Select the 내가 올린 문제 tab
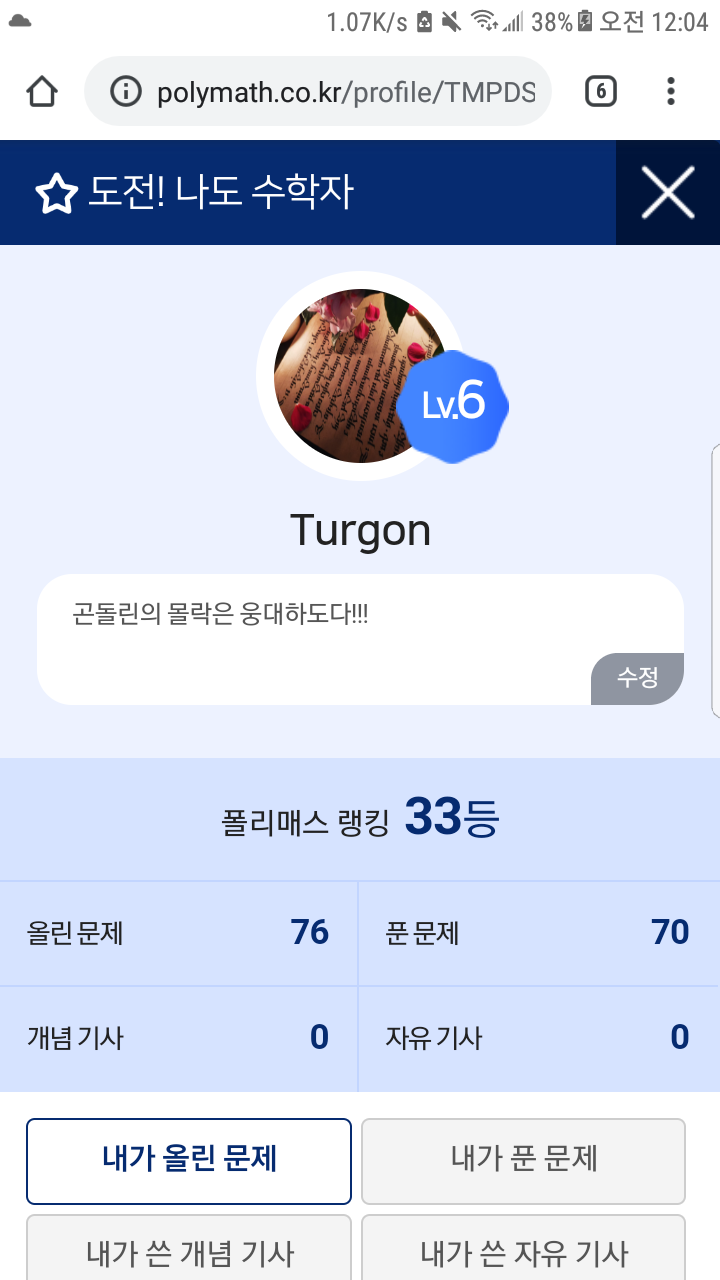 click(x=189, y=1161)
